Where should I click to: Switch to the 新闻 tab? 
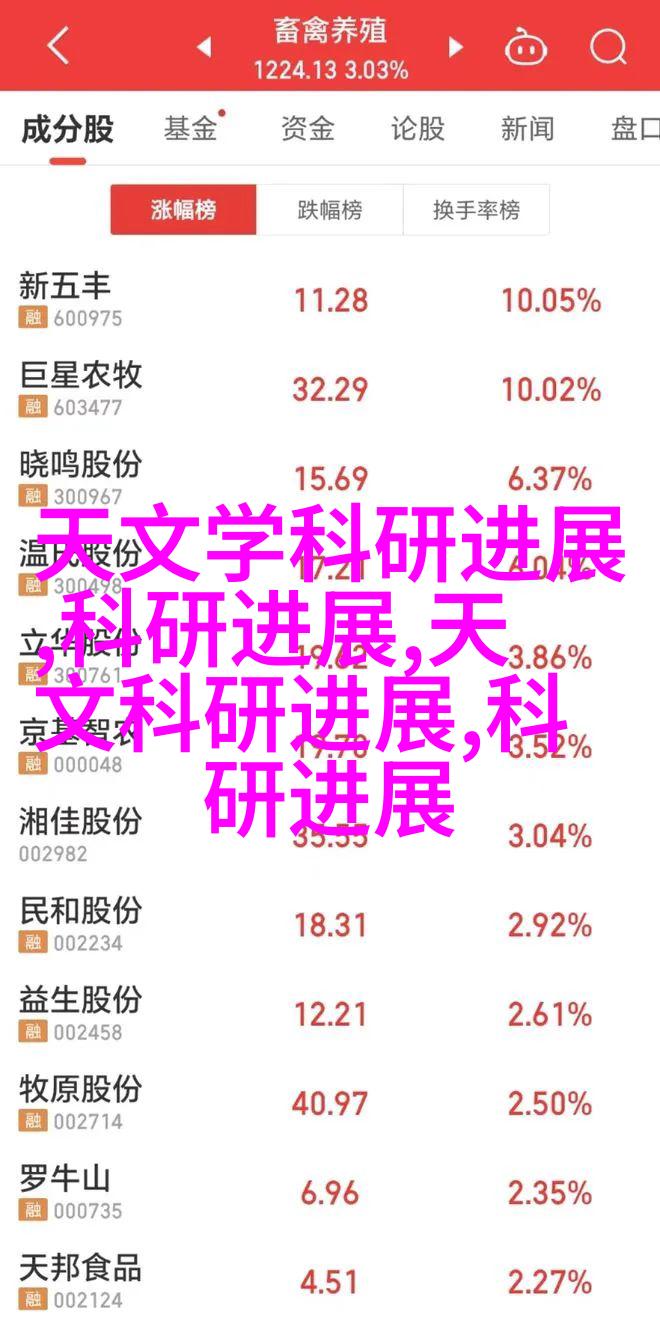[528, 129]
